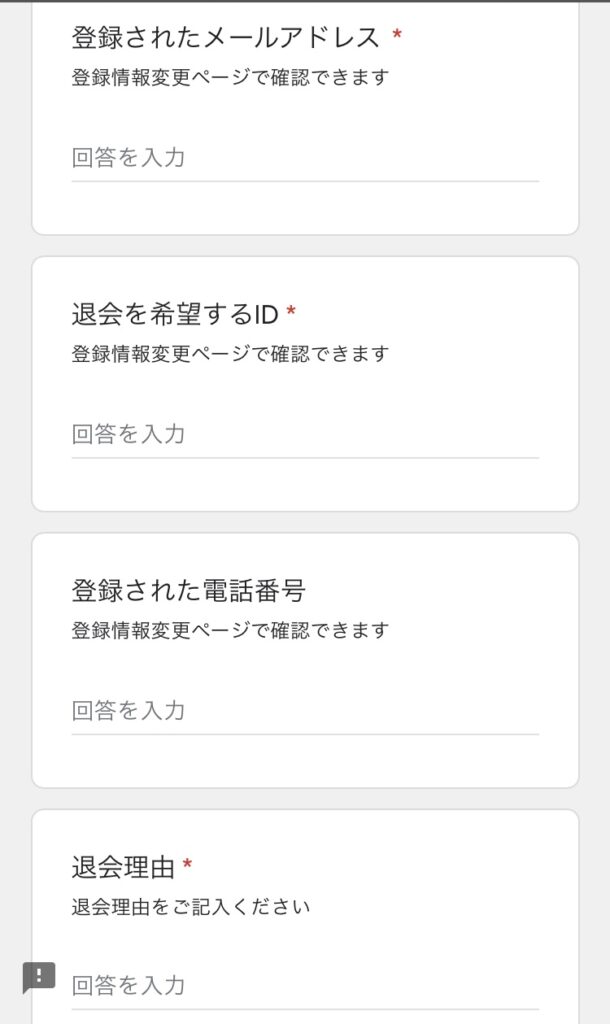Select the 登録された電話番号 answer field
The width and height of the screenshot is (610, 1024).
[305, 711]
